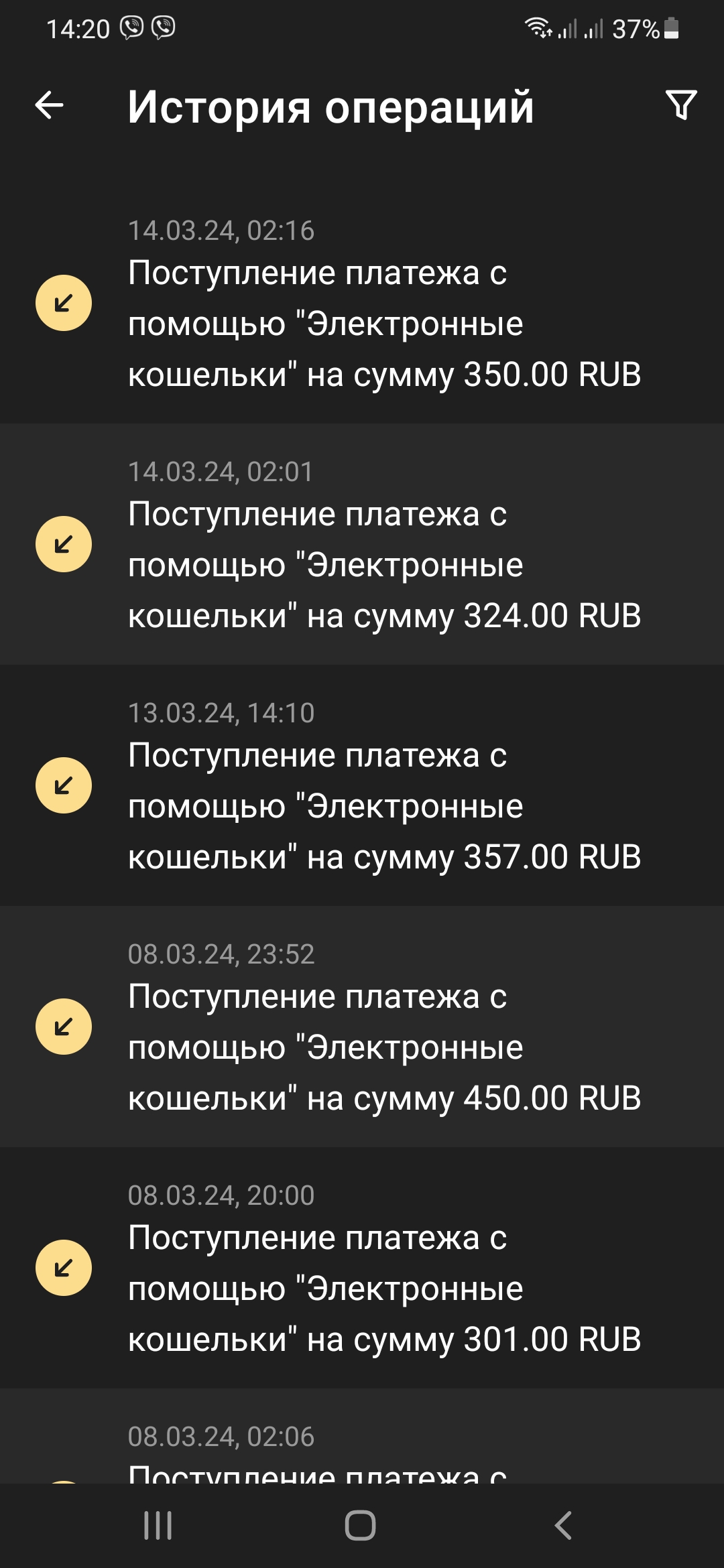
Task: Open the filter for operations history
Action: point(681,105)
